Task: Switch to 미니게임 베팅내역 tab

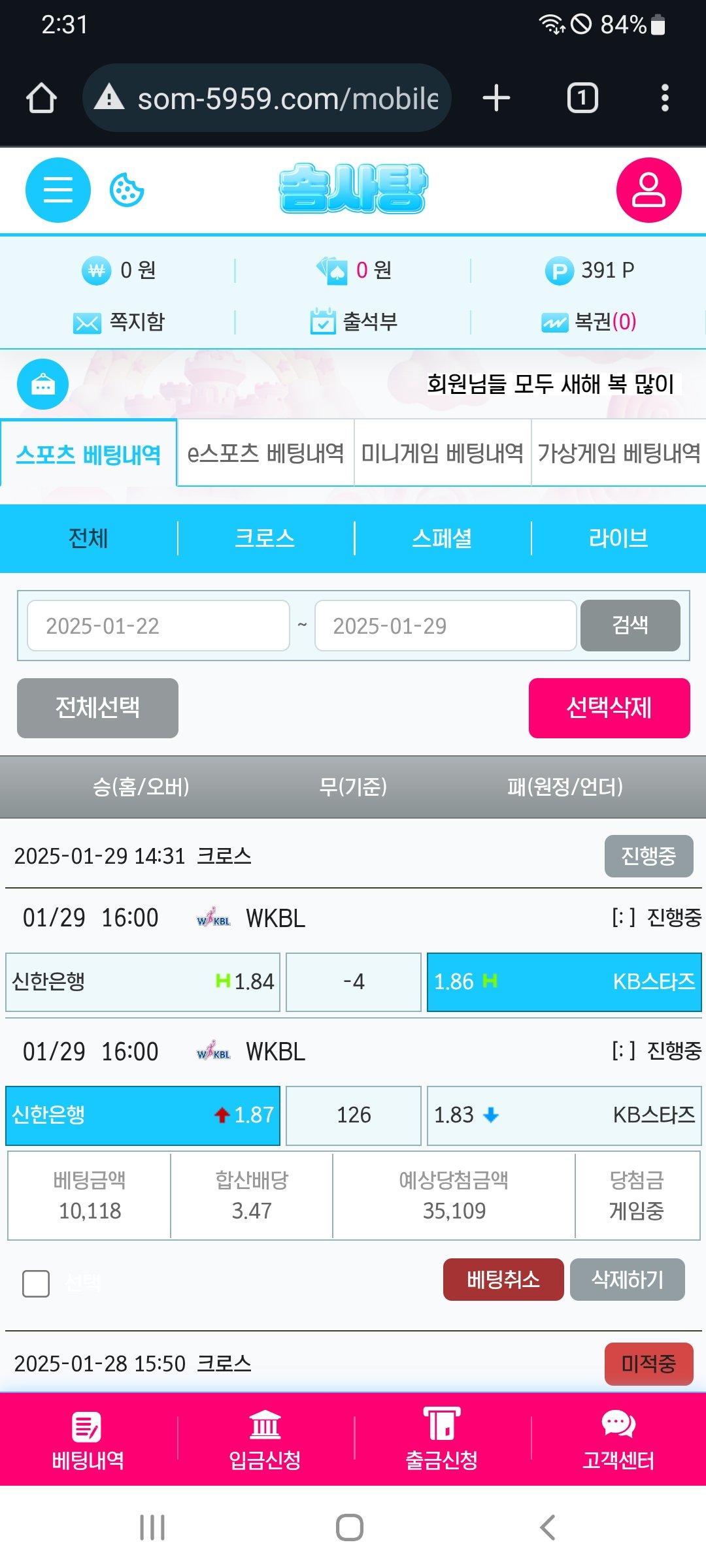Action: click(x=443, y=453)
